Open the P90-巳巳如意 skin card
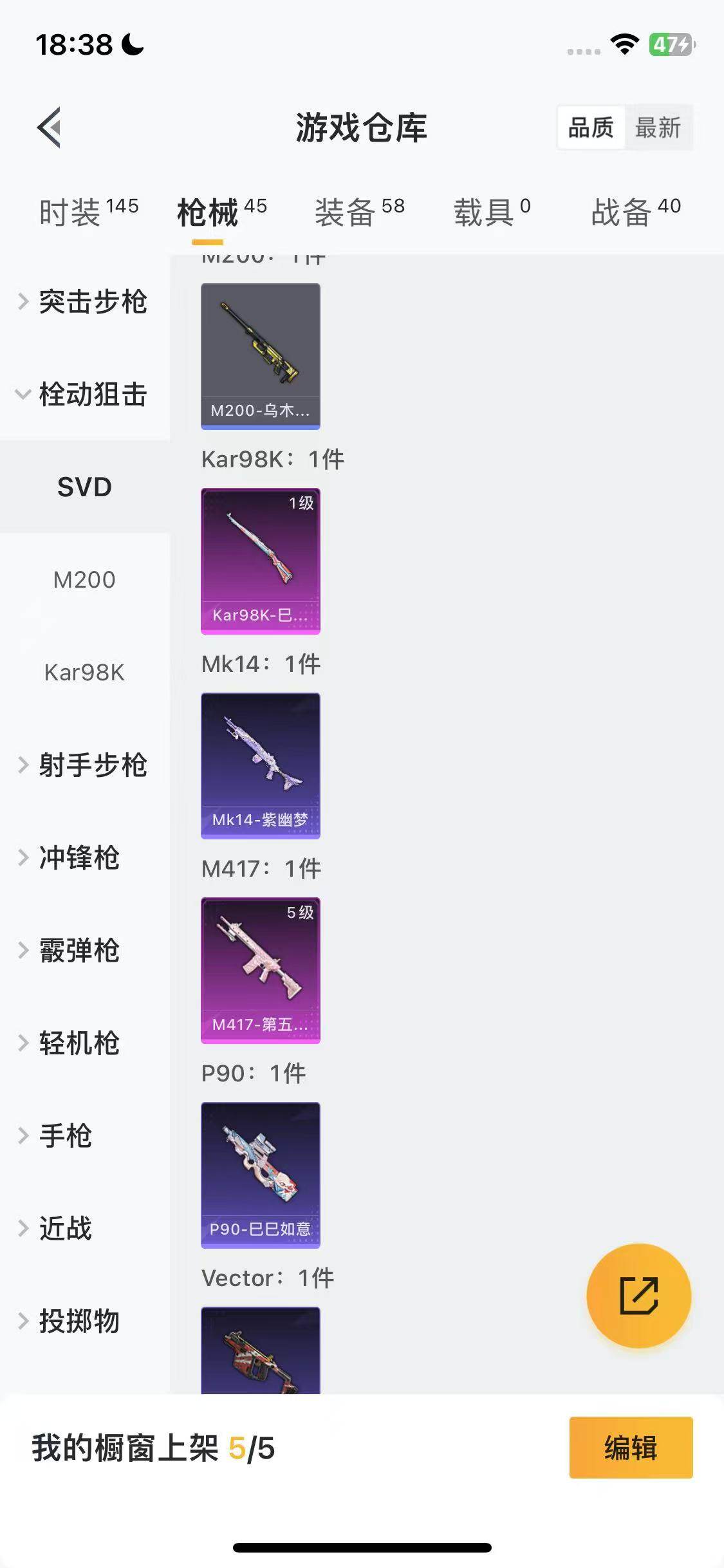 tap(261, 1175)
